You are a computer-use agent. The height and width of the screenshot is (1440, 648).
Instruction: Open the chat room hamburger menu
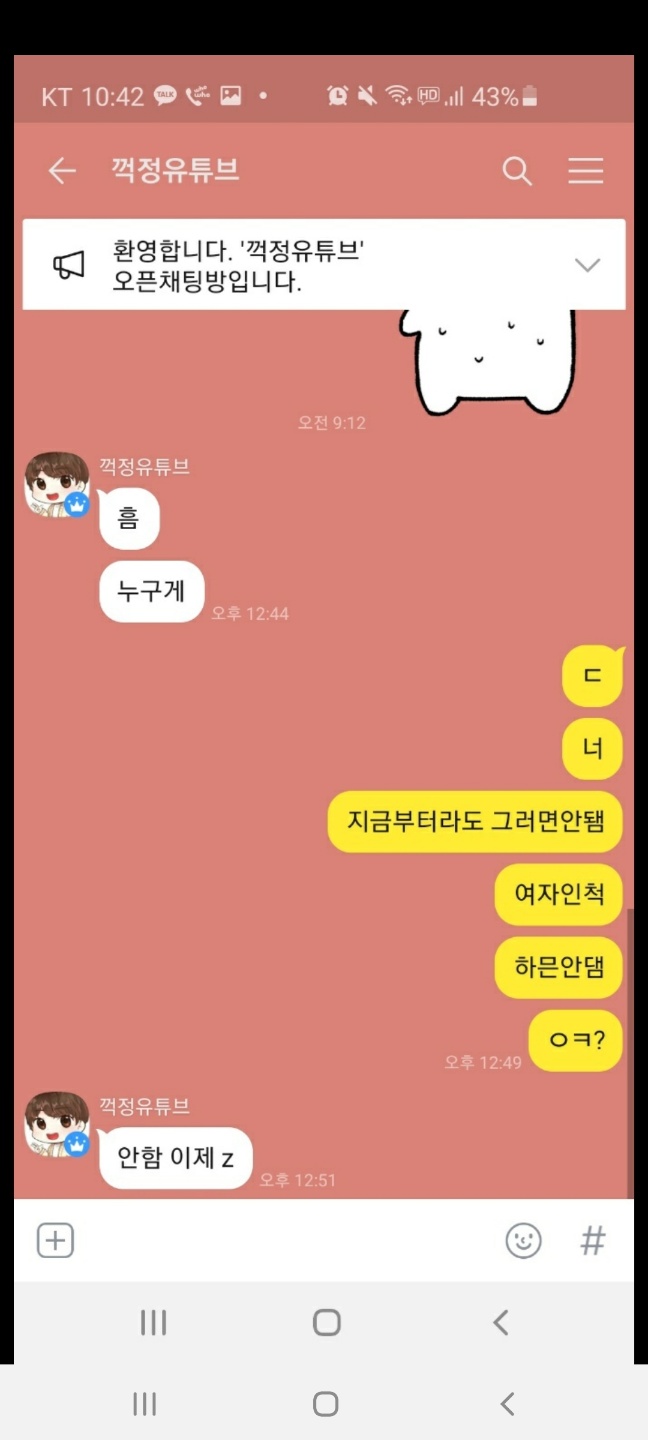tap(586, 171)
